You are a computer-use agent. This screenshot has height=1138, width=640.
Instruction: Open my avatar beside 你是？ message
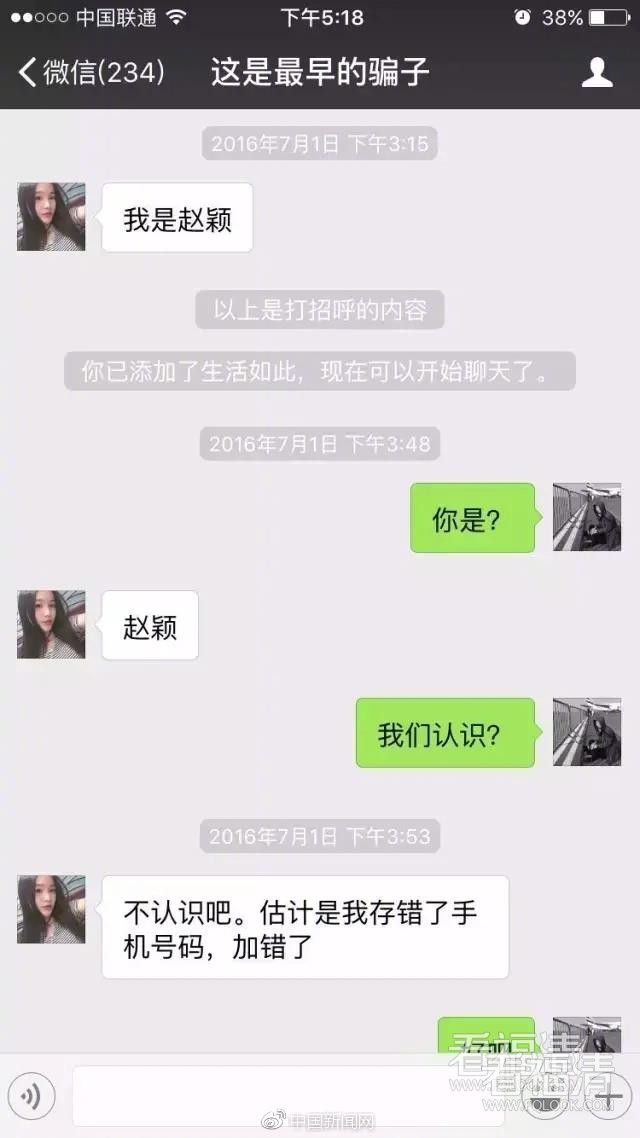tap(587, 517)
